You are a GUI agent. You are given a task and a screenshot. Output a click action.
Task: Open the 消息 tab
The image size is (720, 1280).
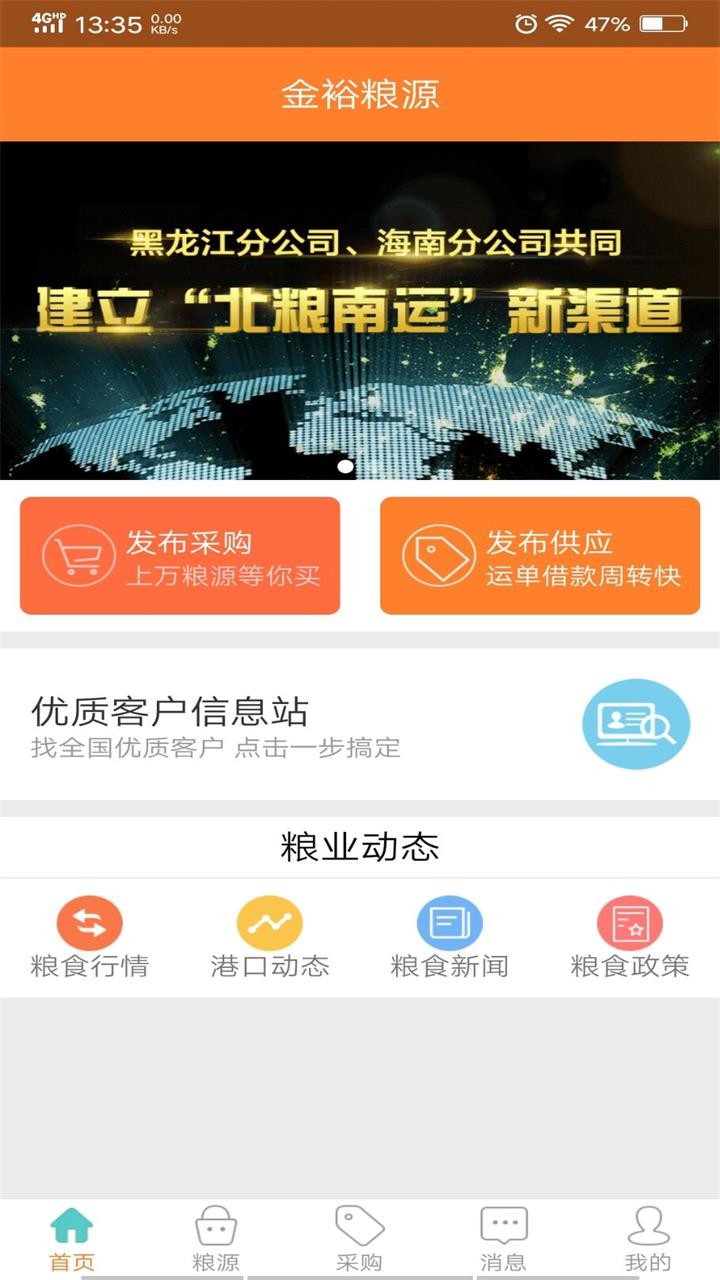pyautogui.click(x=504, y=1238)
